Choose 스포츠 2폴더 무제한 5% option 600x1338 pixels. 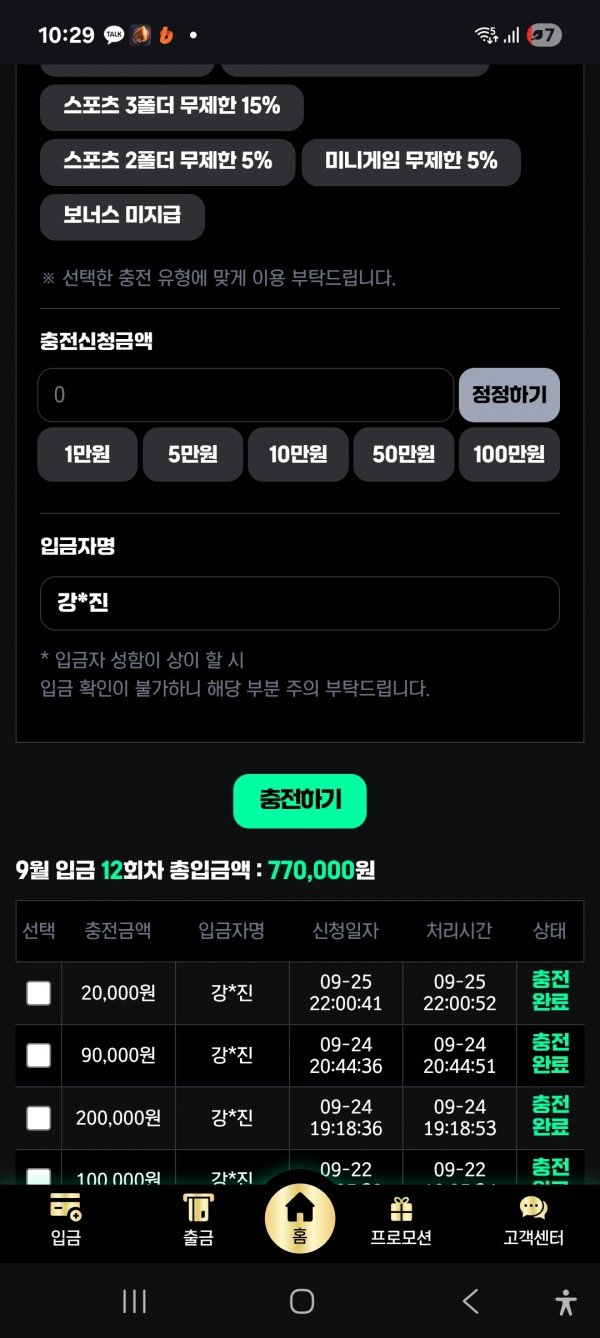[x=167, y=161]
